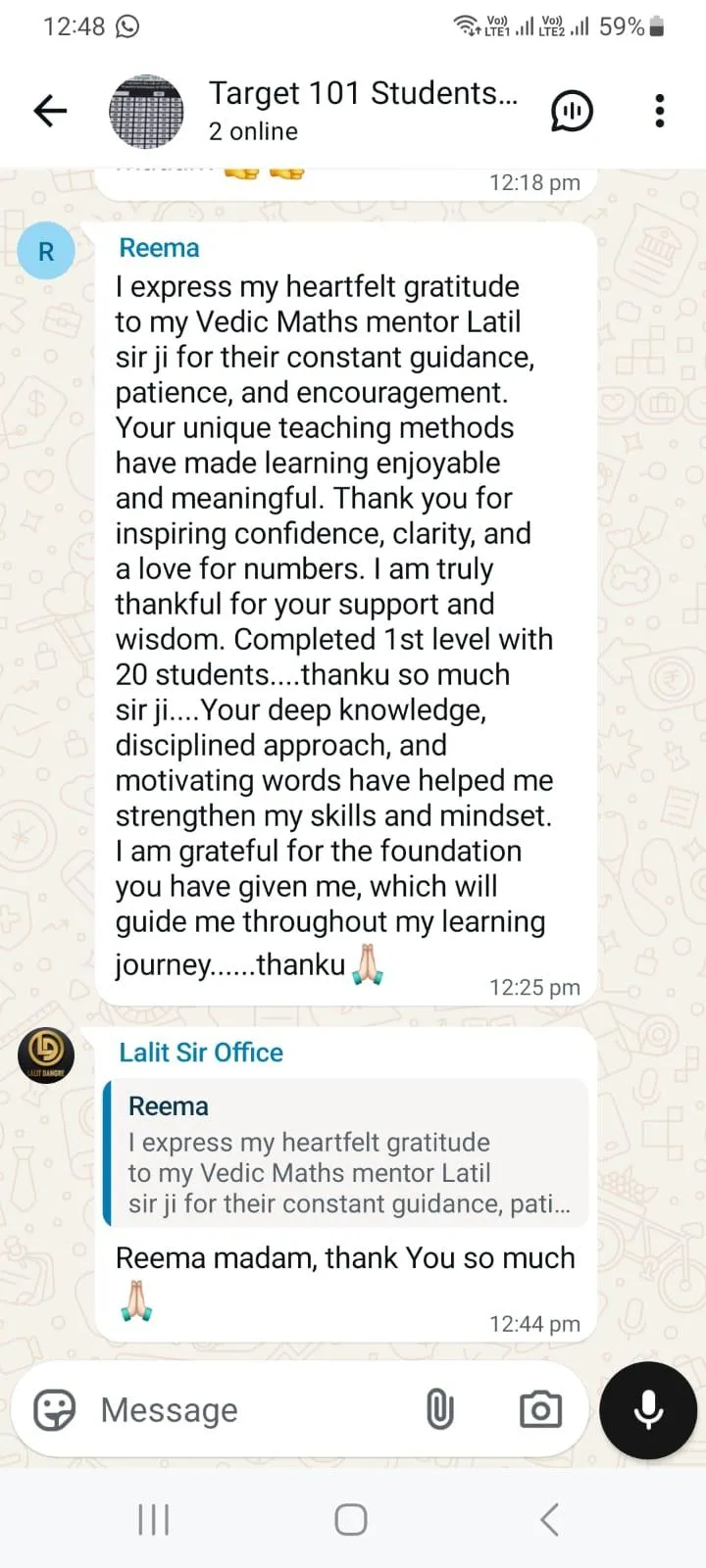Jump to Reema's quoted message in reply
The image size is (706, 1568).
pos(345,1153)
